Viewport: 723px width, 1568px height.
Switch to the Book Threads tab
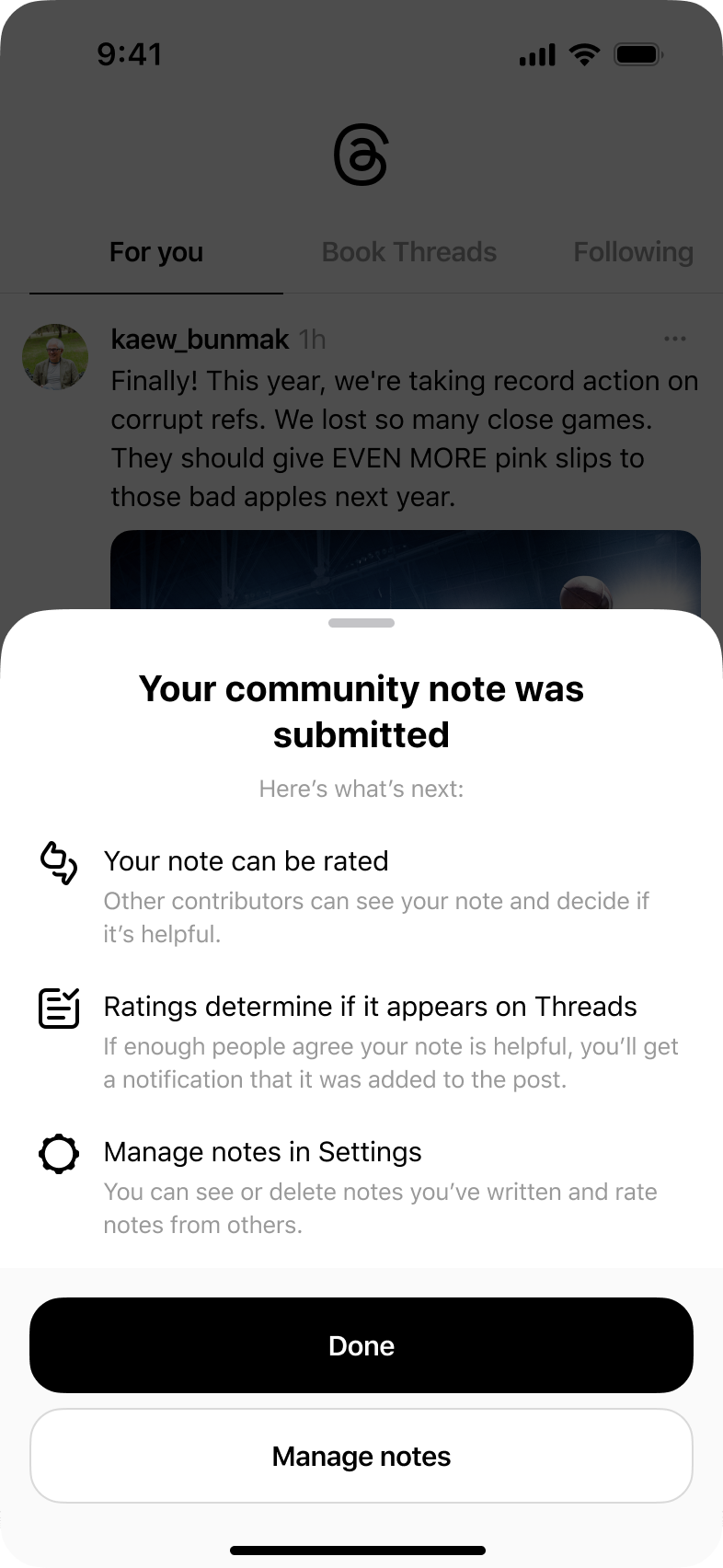409,252
